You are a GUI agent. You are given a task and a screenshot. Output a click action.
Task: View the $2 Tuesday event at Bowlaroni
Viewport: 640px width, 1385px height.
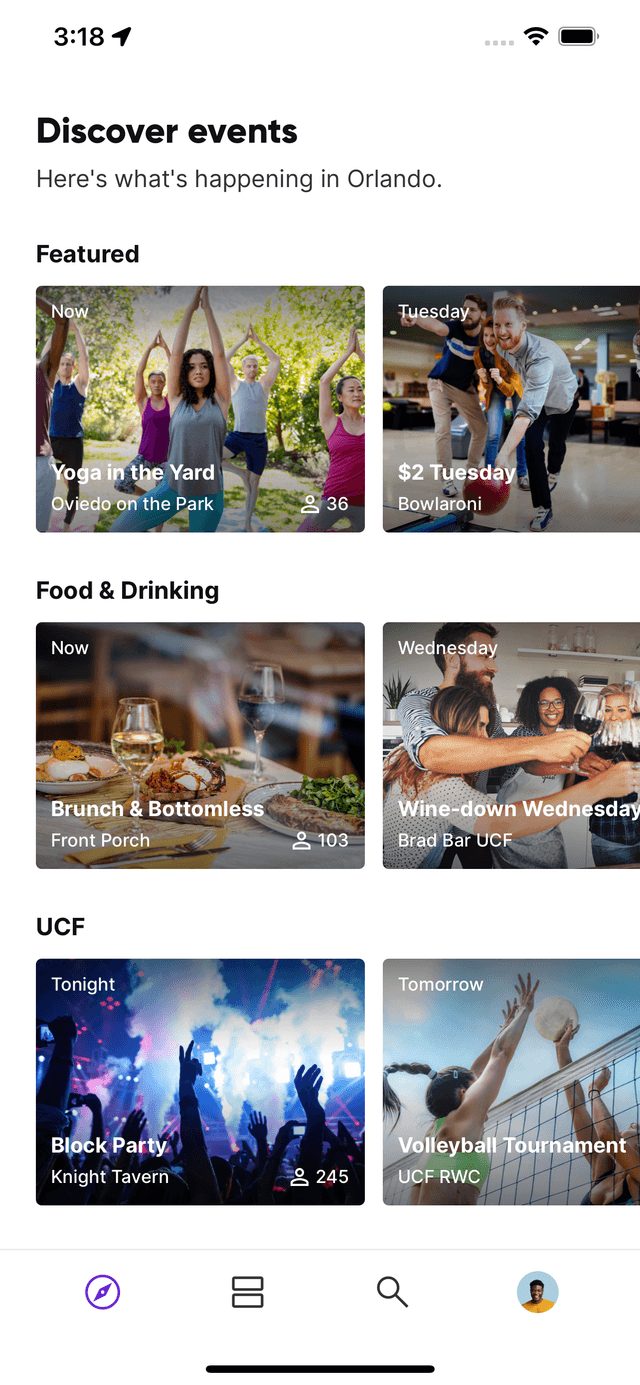(511, 409)
